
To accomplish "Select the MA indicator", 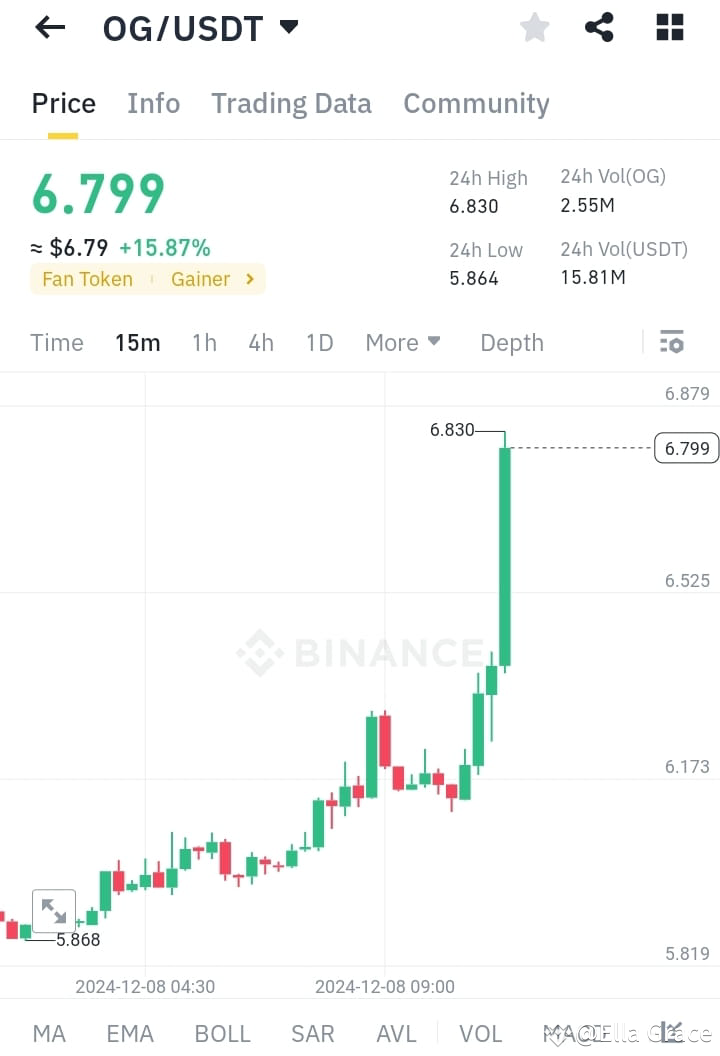I will pos(49,1034).
